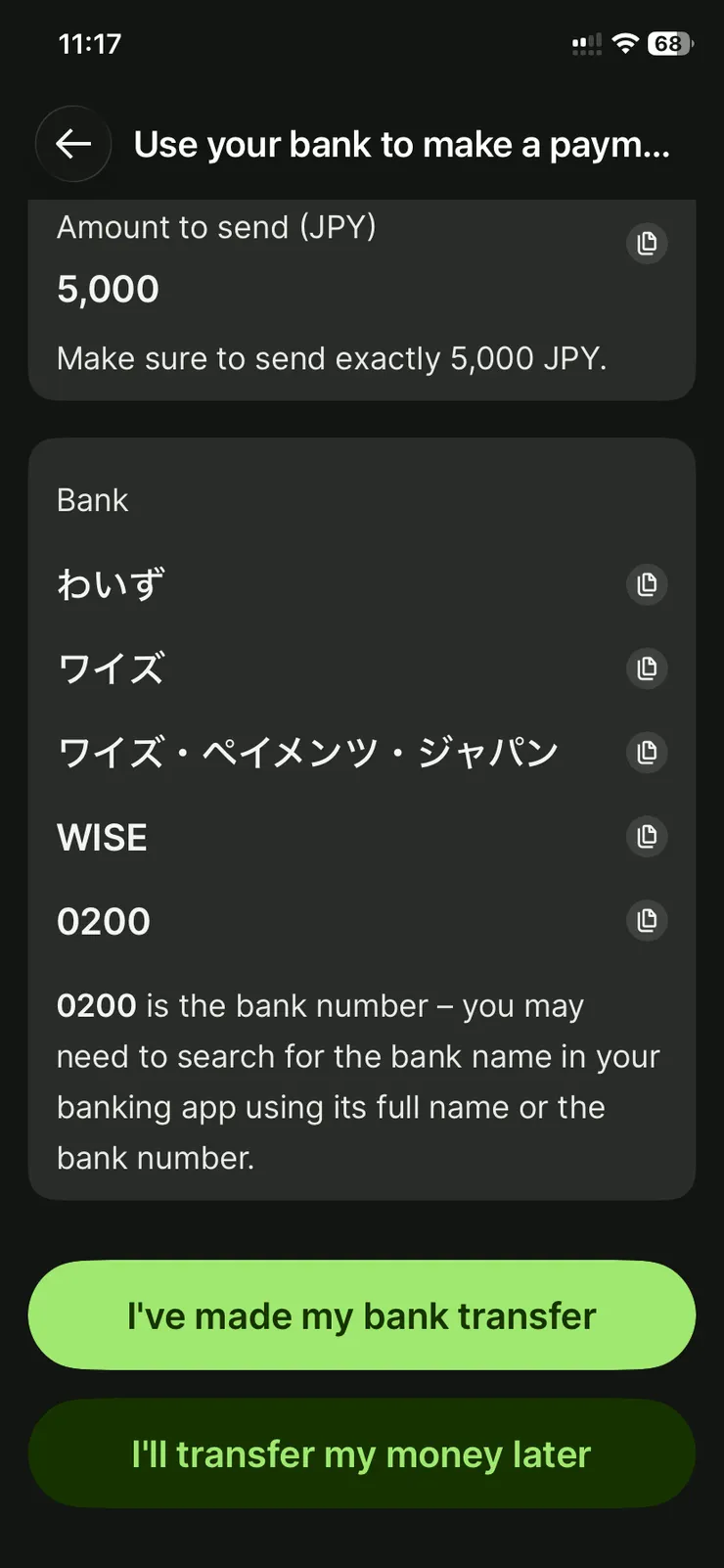This screenshot has width=724, height=1568.
Task: Copy the katakana bank name ワイズ
Action: coord(647,669)
